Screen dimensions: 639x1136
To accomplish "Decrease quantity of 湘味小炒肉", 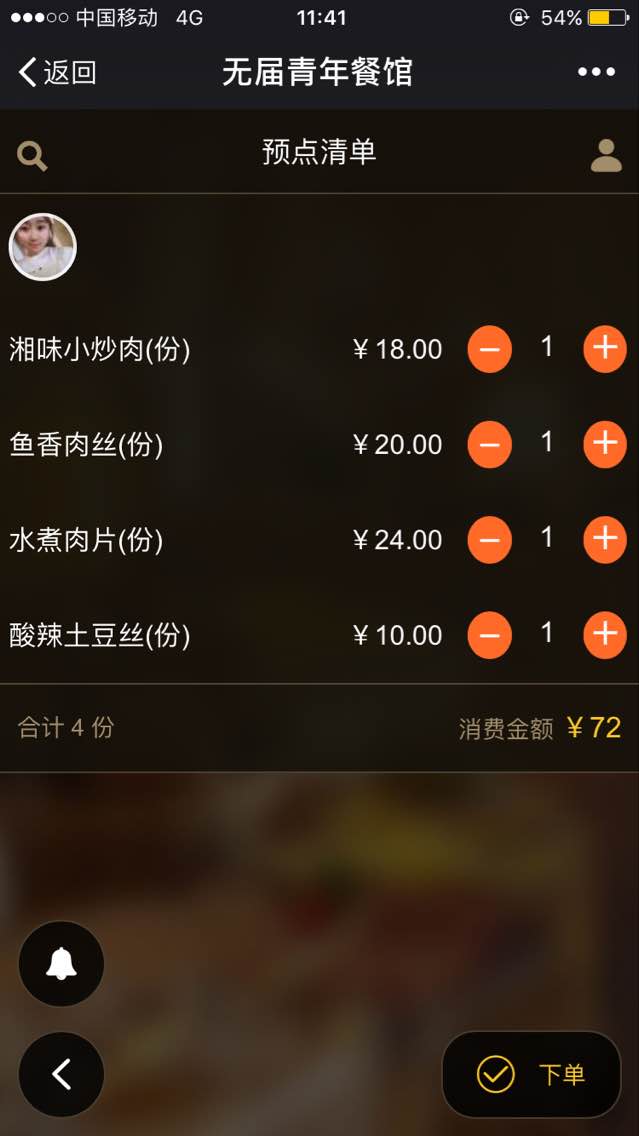I will (x=489, y=350).
